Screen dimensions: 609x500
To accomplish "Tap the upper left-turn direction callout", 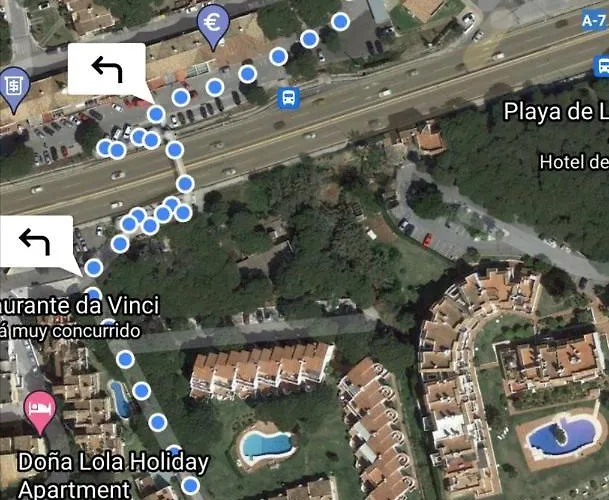I will pos(106,70).
